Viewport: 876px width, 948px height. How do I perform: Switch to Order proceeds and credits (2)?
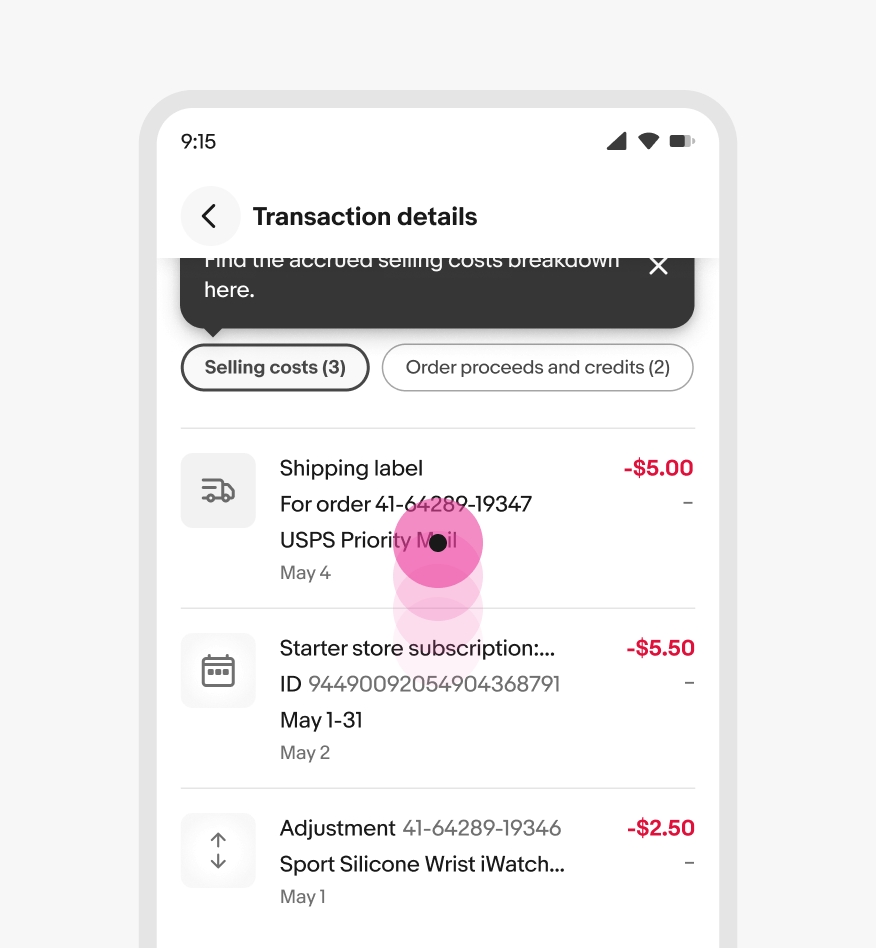coord(537,367)
